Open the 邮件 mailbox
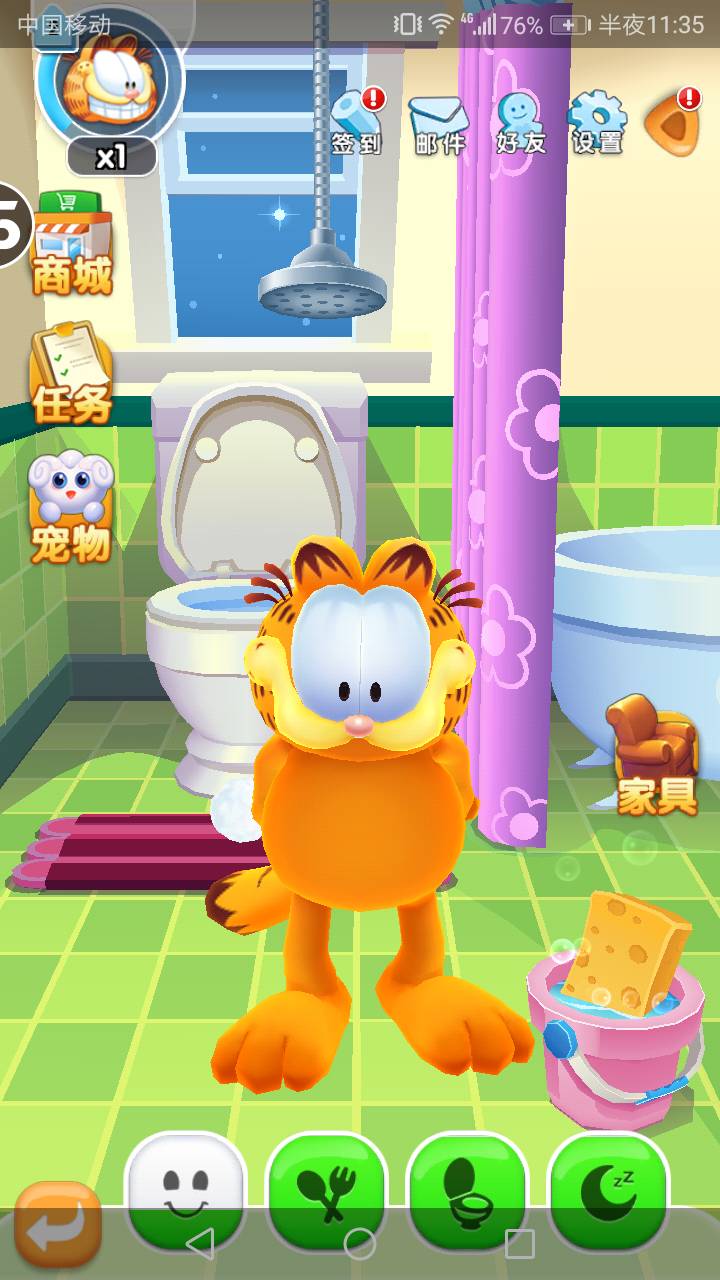The width and height of the screenshot is (720, 1280). coord(439,125)
